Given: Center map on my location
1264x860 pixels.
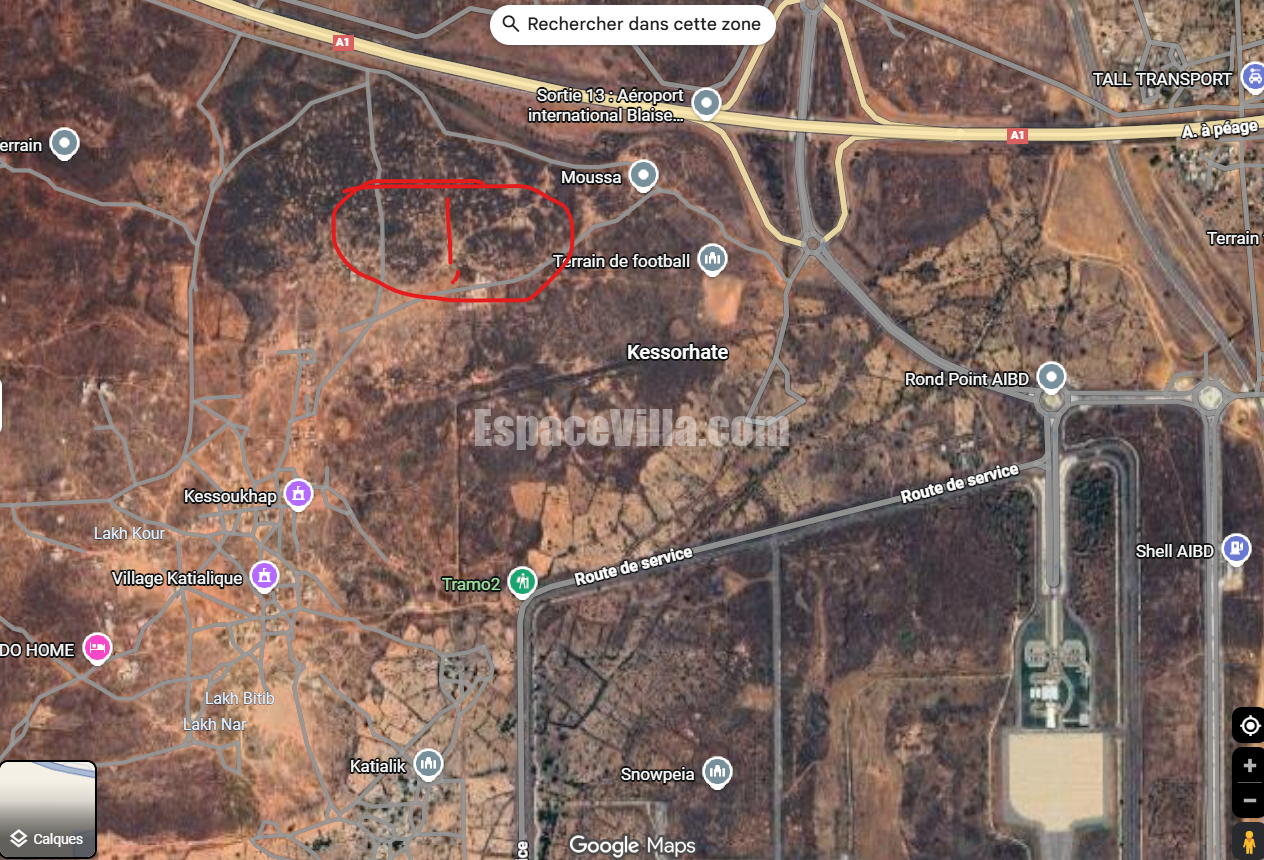Looking at the screenshot, I should (1249, 725).
